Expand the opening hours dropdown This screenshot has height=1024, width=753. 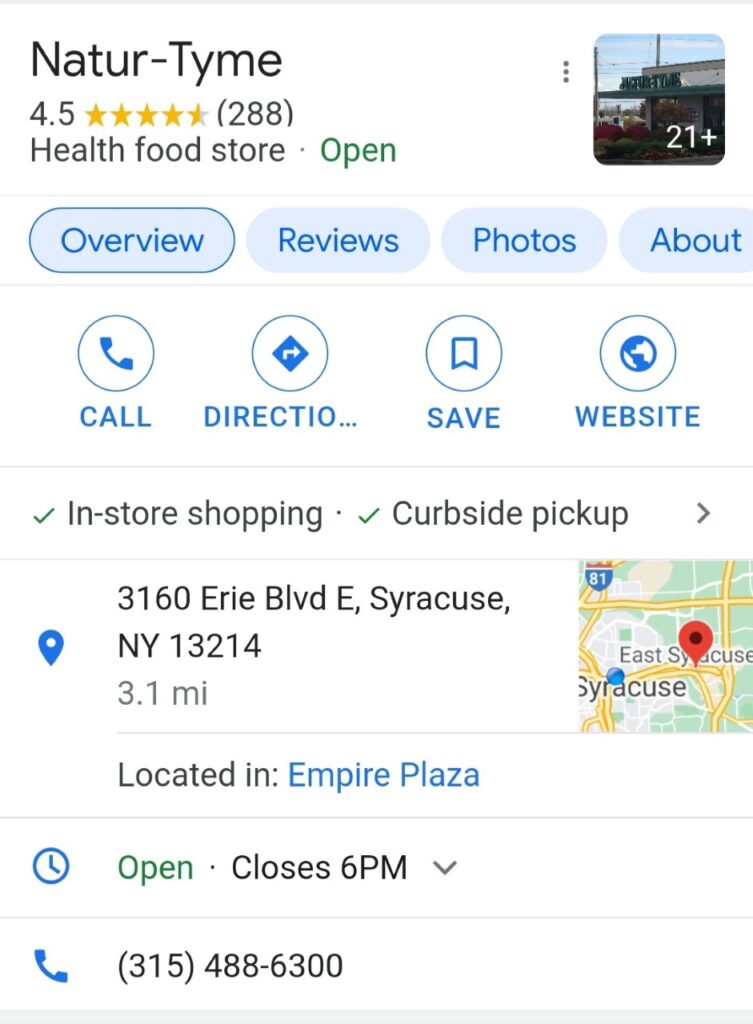point(445,868)
